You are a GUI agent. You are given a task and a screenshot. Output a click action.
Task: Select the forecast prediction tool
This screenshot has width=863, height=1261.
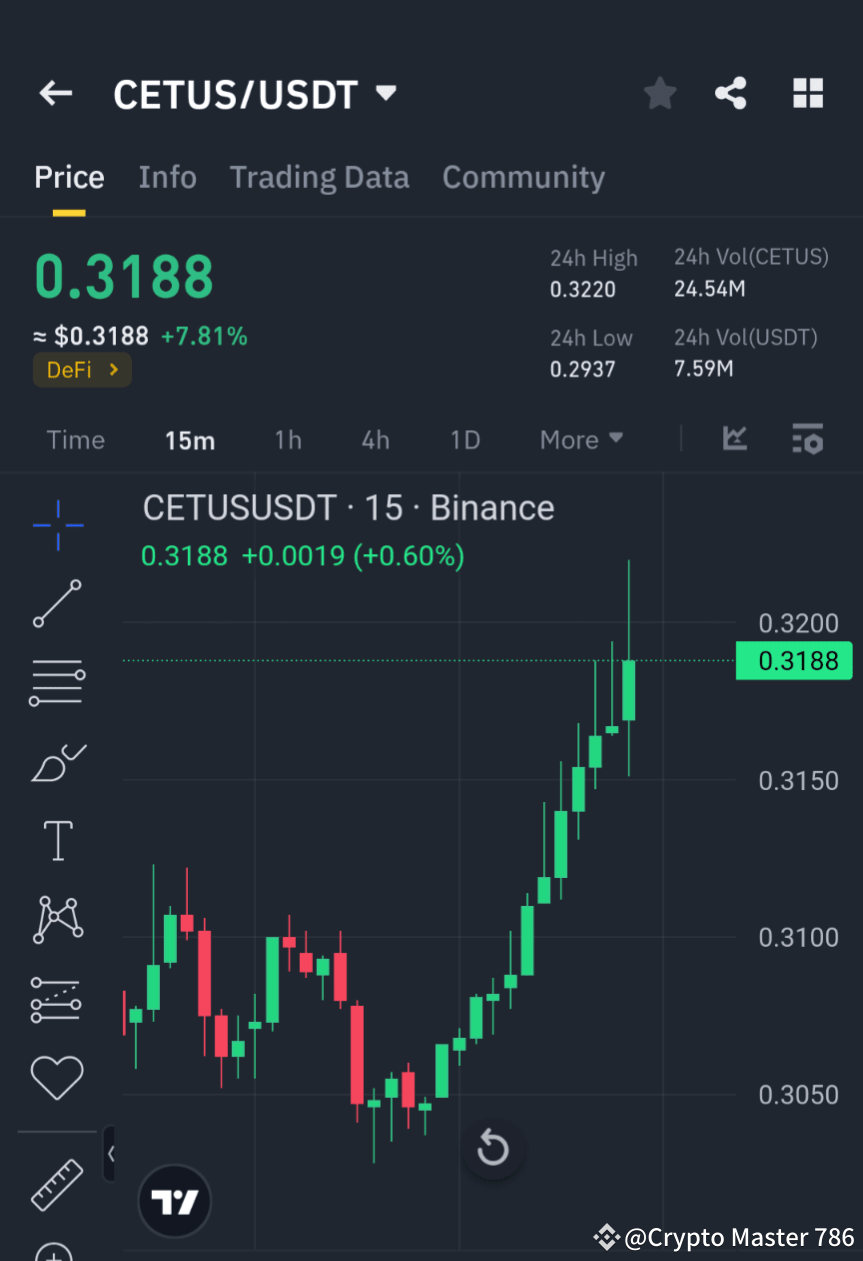tap(57, 999)
